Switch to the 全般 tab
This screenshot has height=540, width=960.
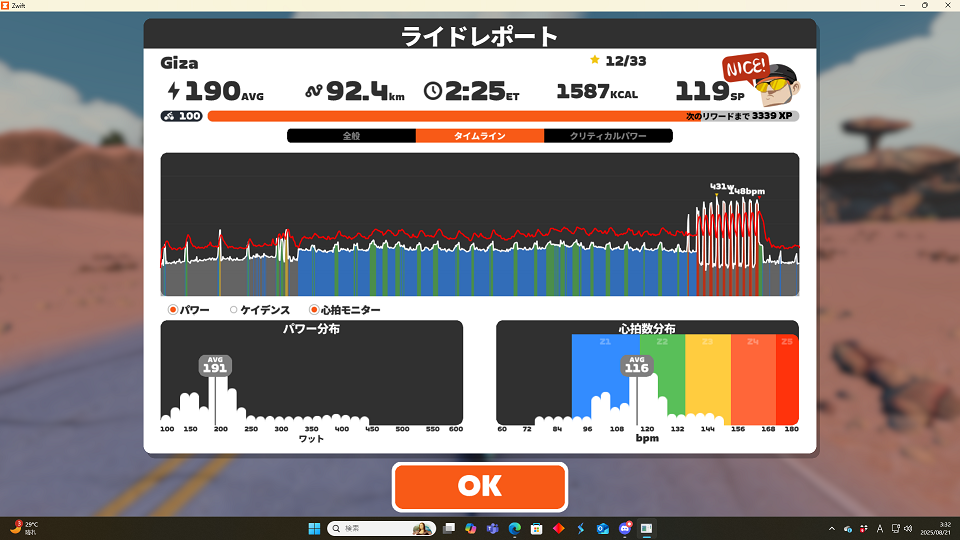pyautogui.click(x=351, y=136)
